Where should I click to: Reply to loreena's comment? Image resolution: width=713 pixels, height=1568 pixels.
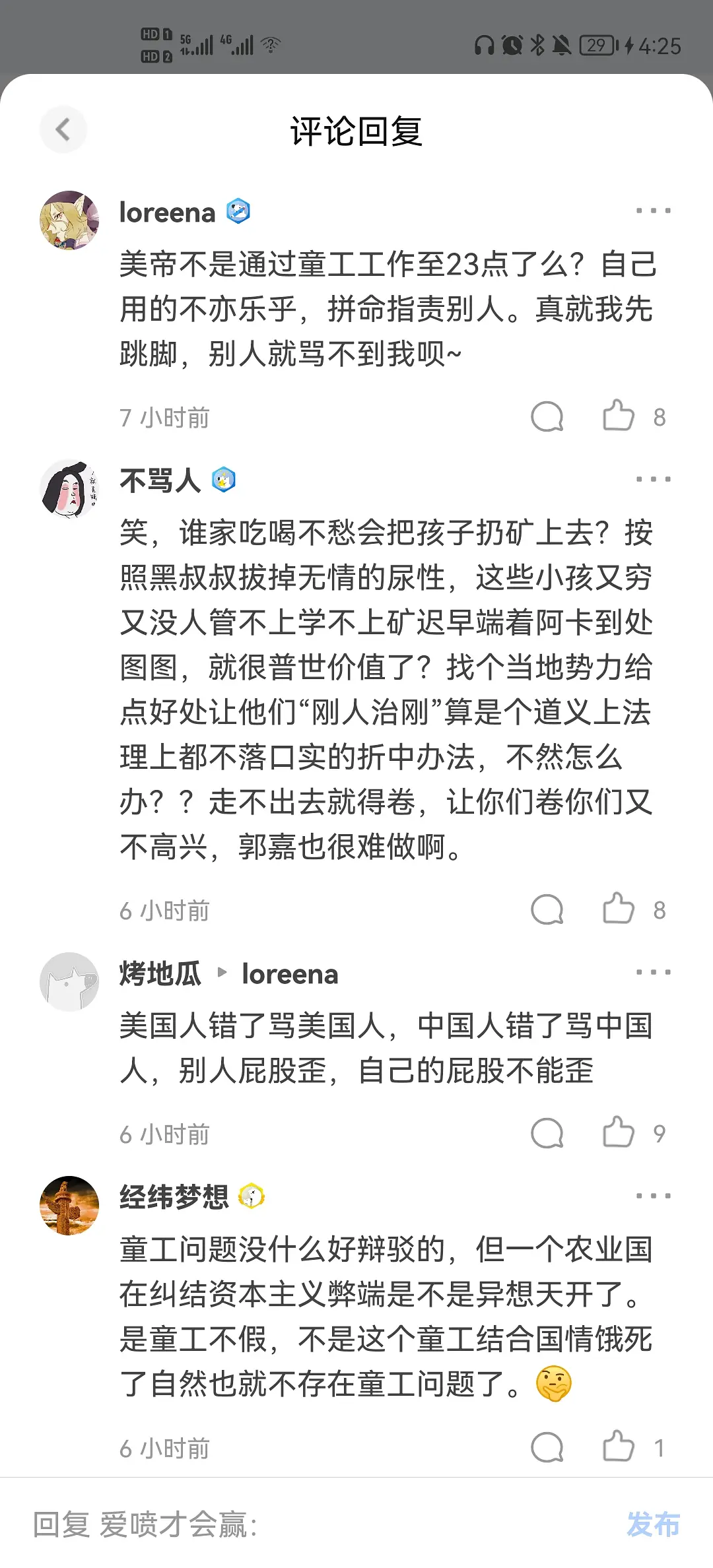[x=547, y=417]
